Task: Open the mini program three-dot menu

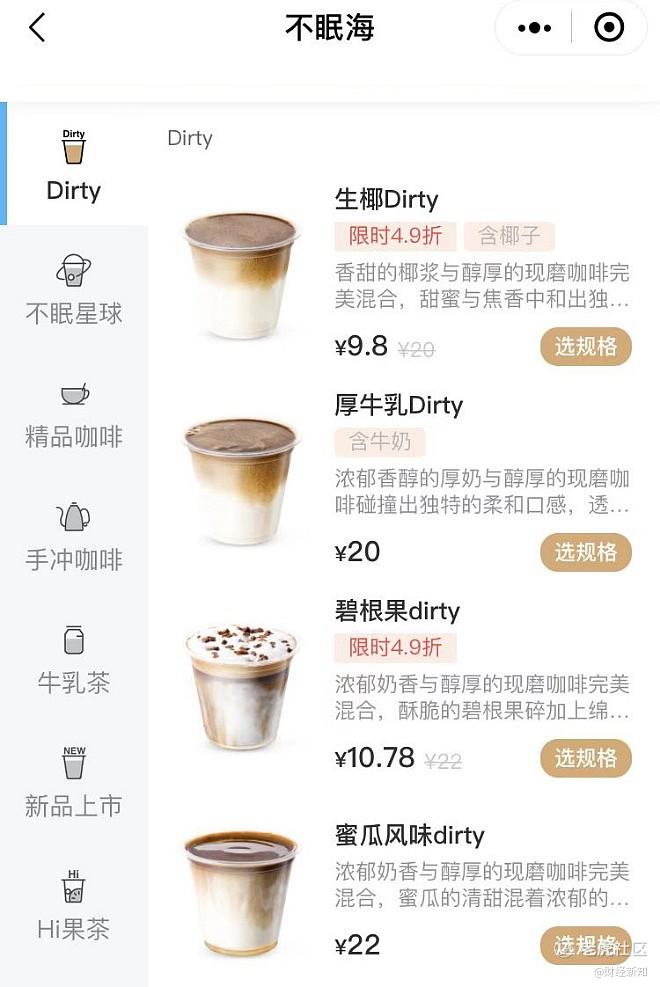Action: coord(534,28)
